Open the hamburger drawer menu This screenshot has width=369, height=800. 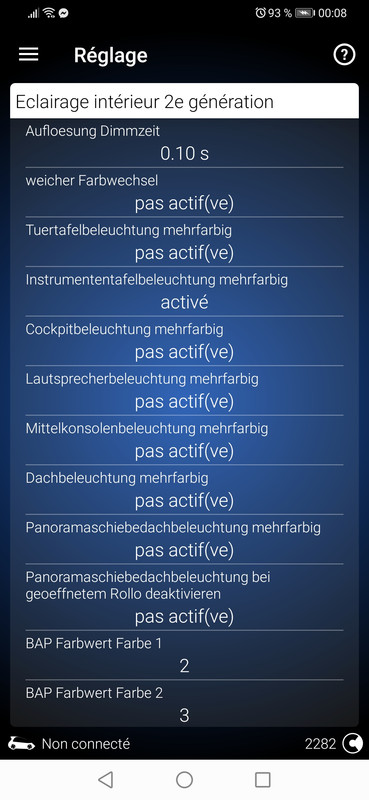pos(29,55)
